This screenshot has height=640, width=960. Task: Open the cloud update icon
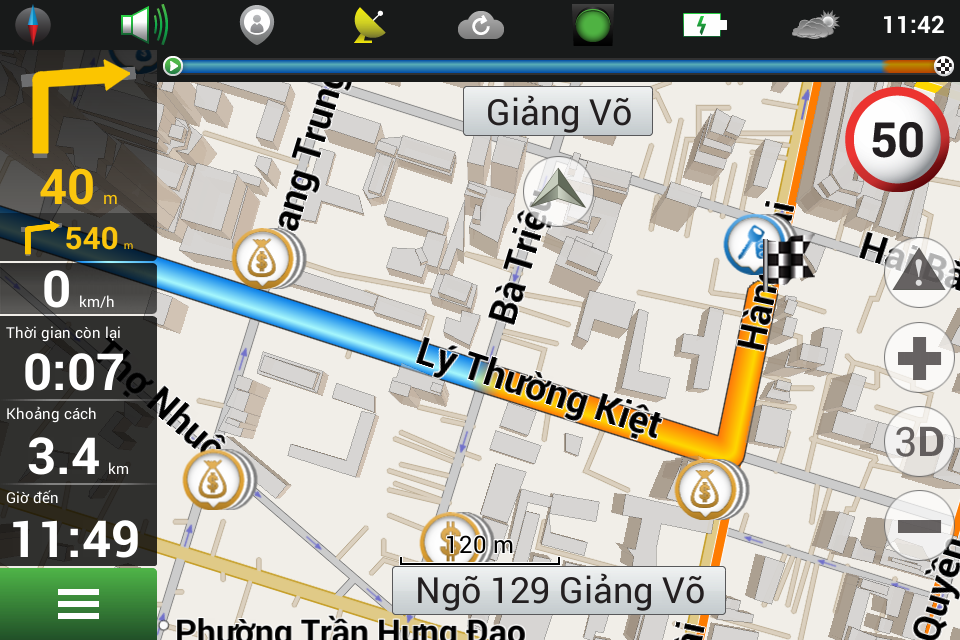click(481, 25)
